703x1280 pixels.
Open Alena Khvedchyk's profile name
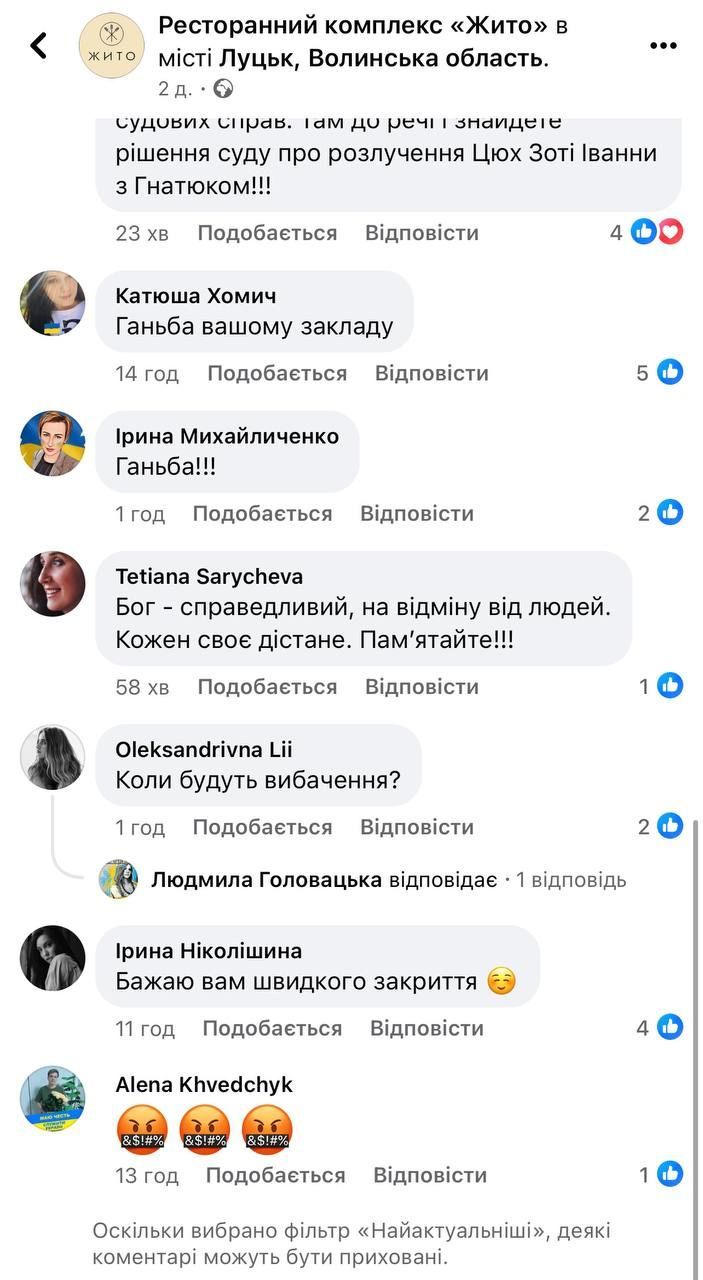204,1084
